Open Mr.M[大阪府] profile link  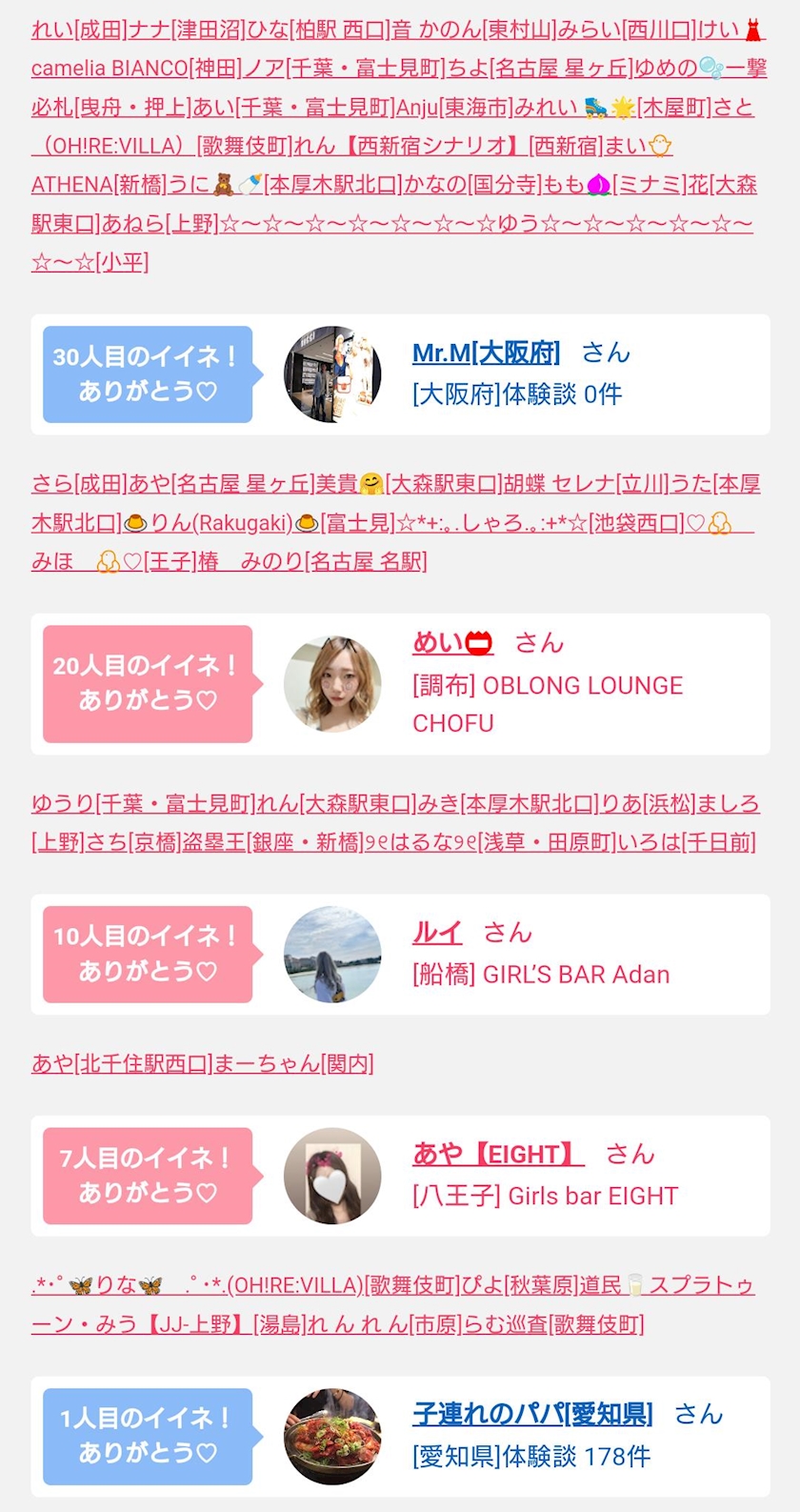[486, 353]
